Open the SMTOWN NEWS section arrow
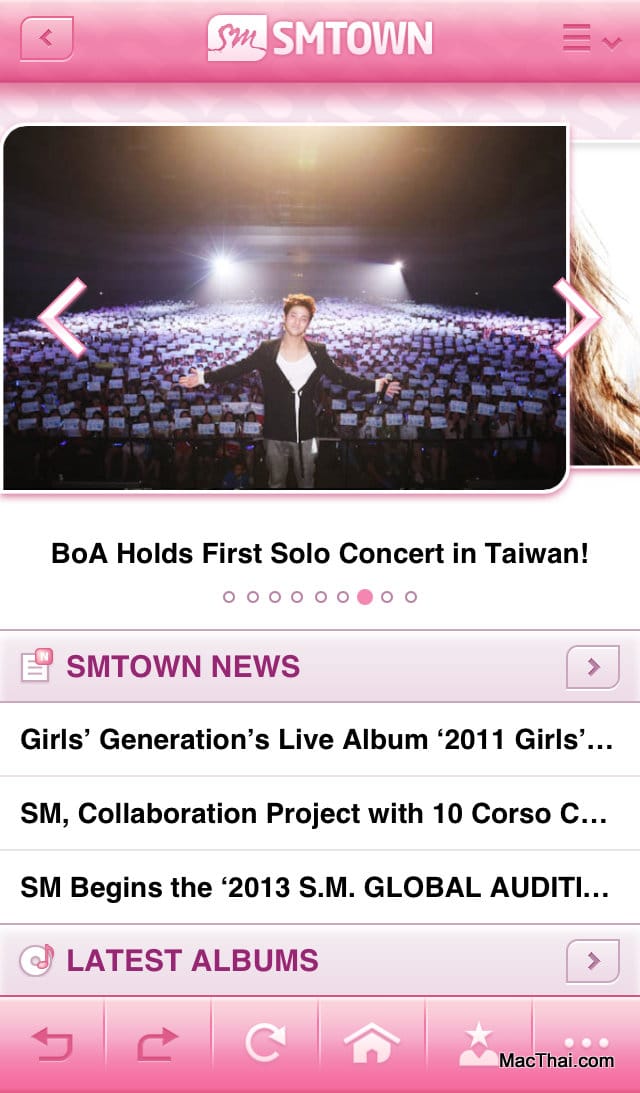The width and height of the screenshot is (640, 1093). coord(593,667)
